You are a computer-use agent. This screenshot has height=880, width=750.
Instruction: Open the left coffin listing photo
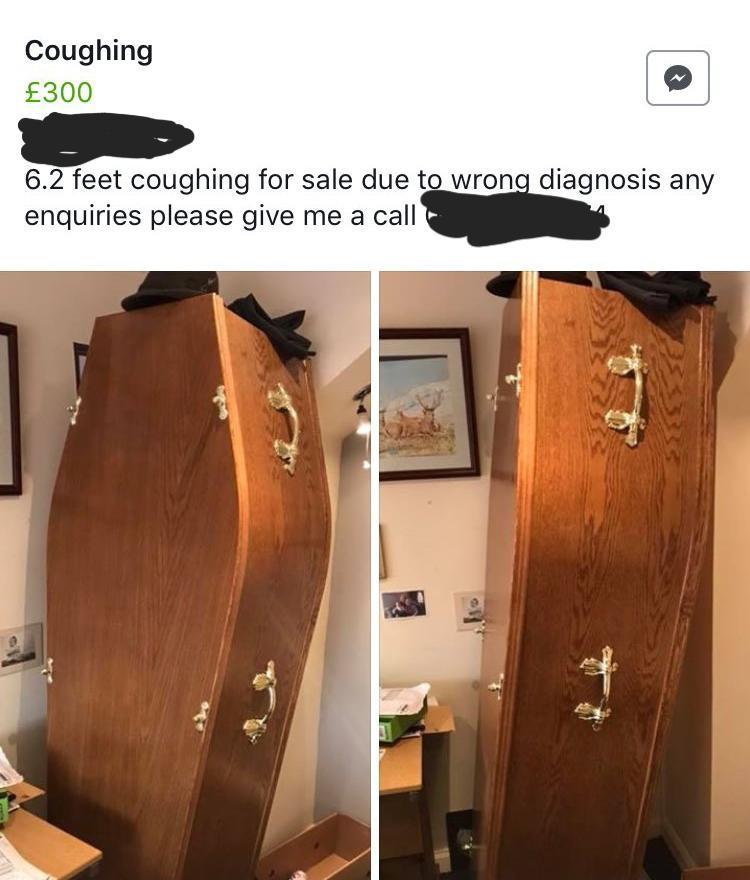(185, 575)
